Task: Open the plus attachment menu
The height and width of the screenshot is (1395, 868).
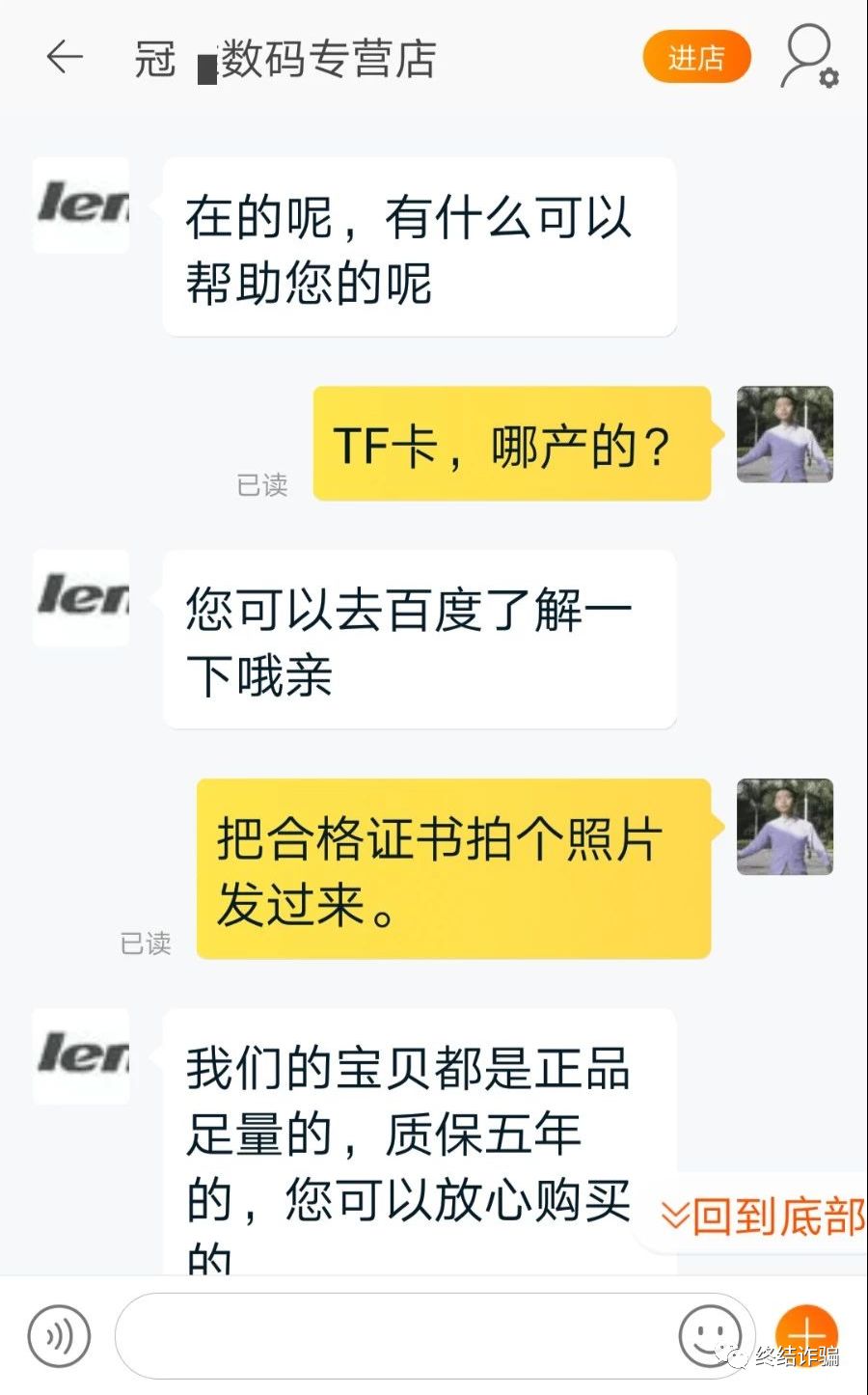Action: [x=806, y=1331]
